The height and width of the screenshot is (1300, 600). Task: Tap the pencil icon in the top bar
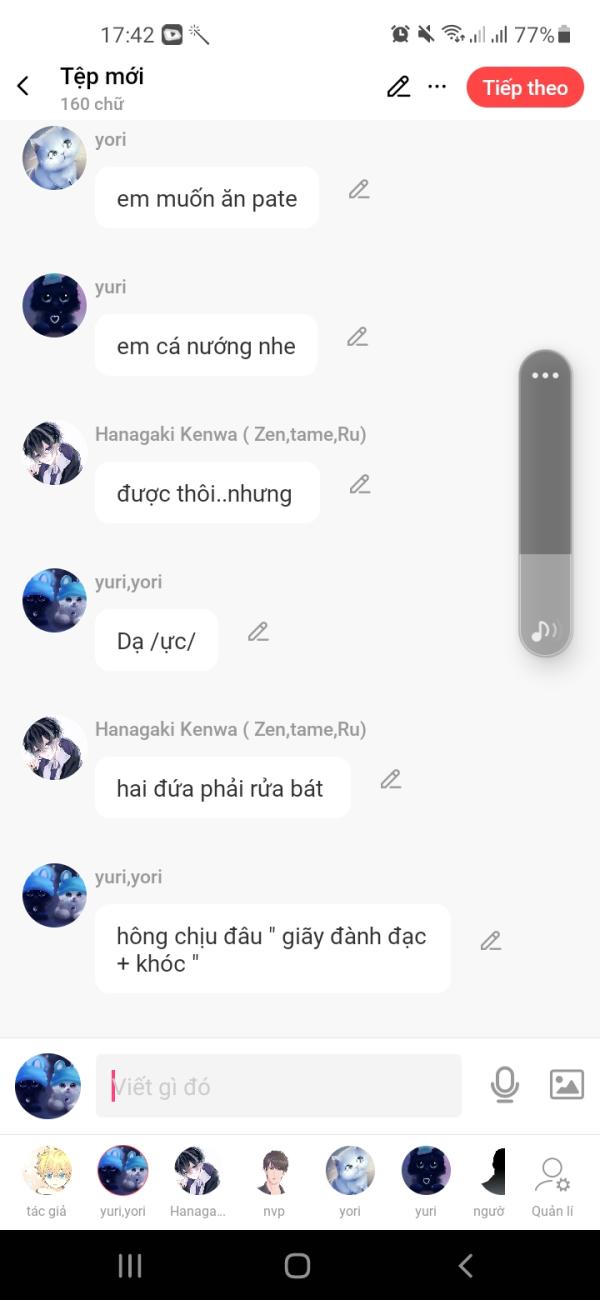[x=398, y=87]
